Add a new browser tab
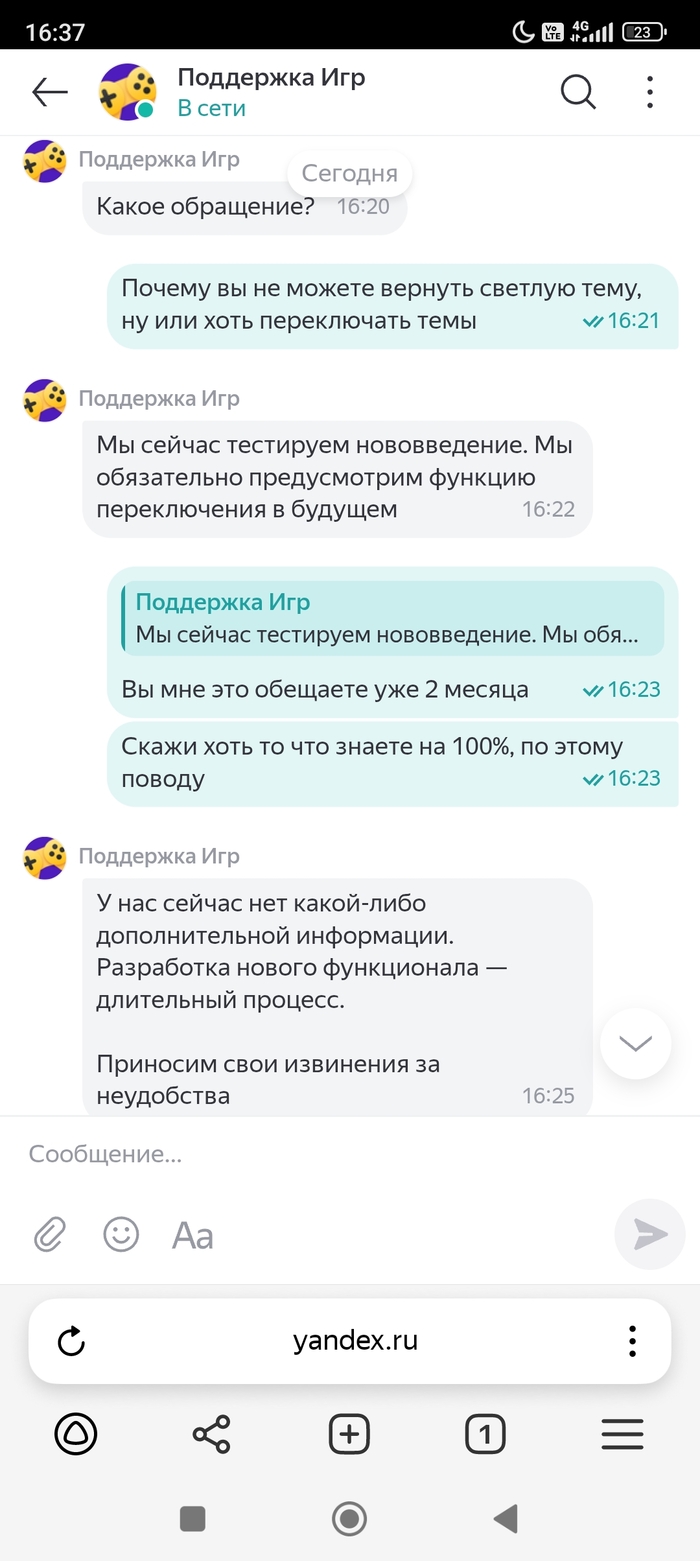The width and height of the screenshot is (700, 1561). click(x=349, y=1435)
